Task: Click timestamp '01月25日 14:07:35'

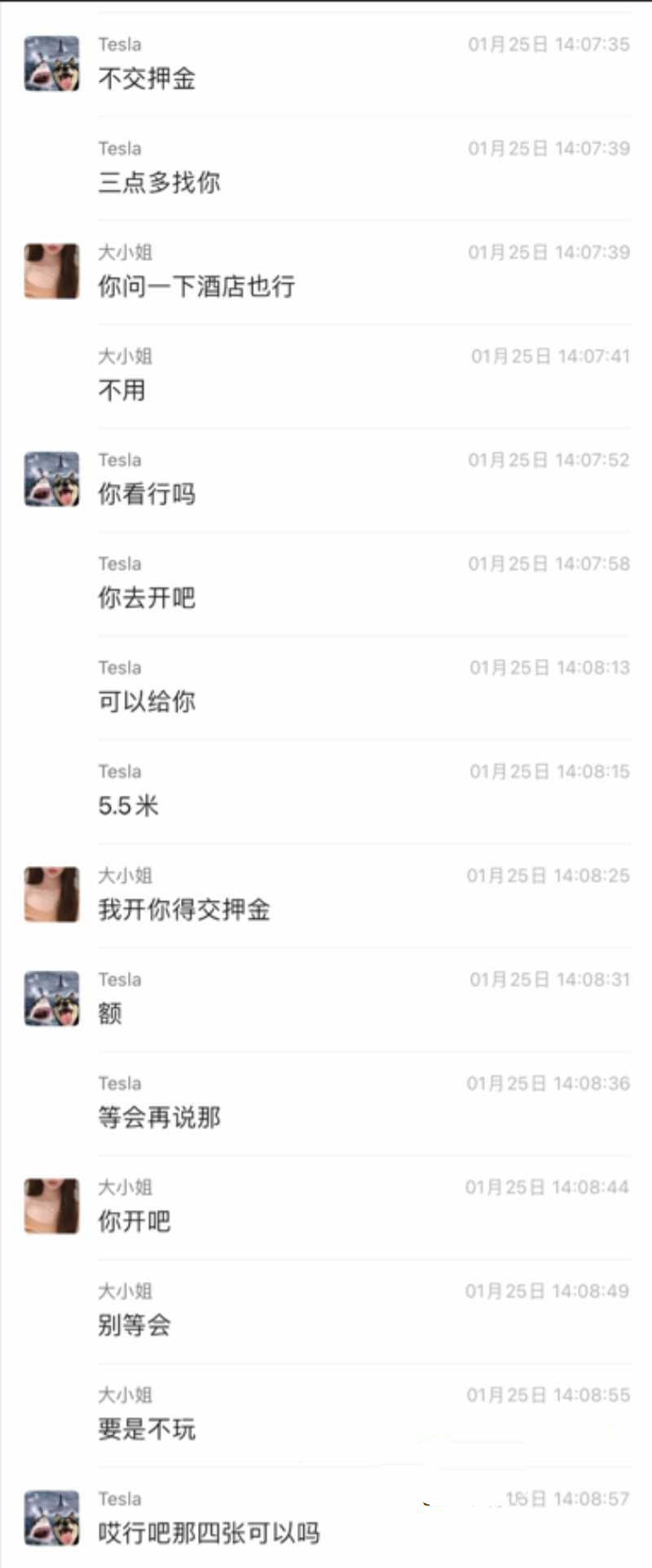Action: (549, 44)
